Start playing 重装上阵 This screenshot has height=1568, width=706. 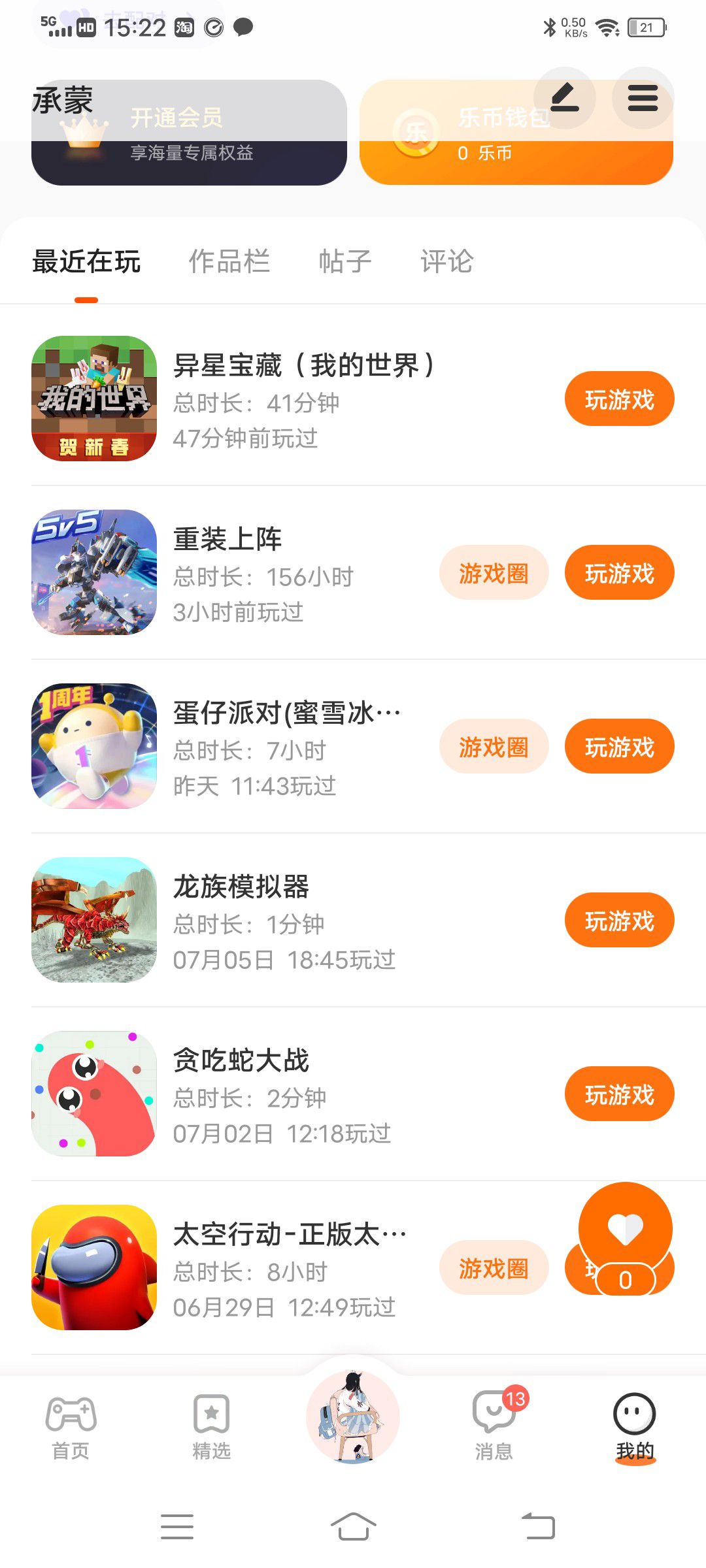(x=619, y=573)
